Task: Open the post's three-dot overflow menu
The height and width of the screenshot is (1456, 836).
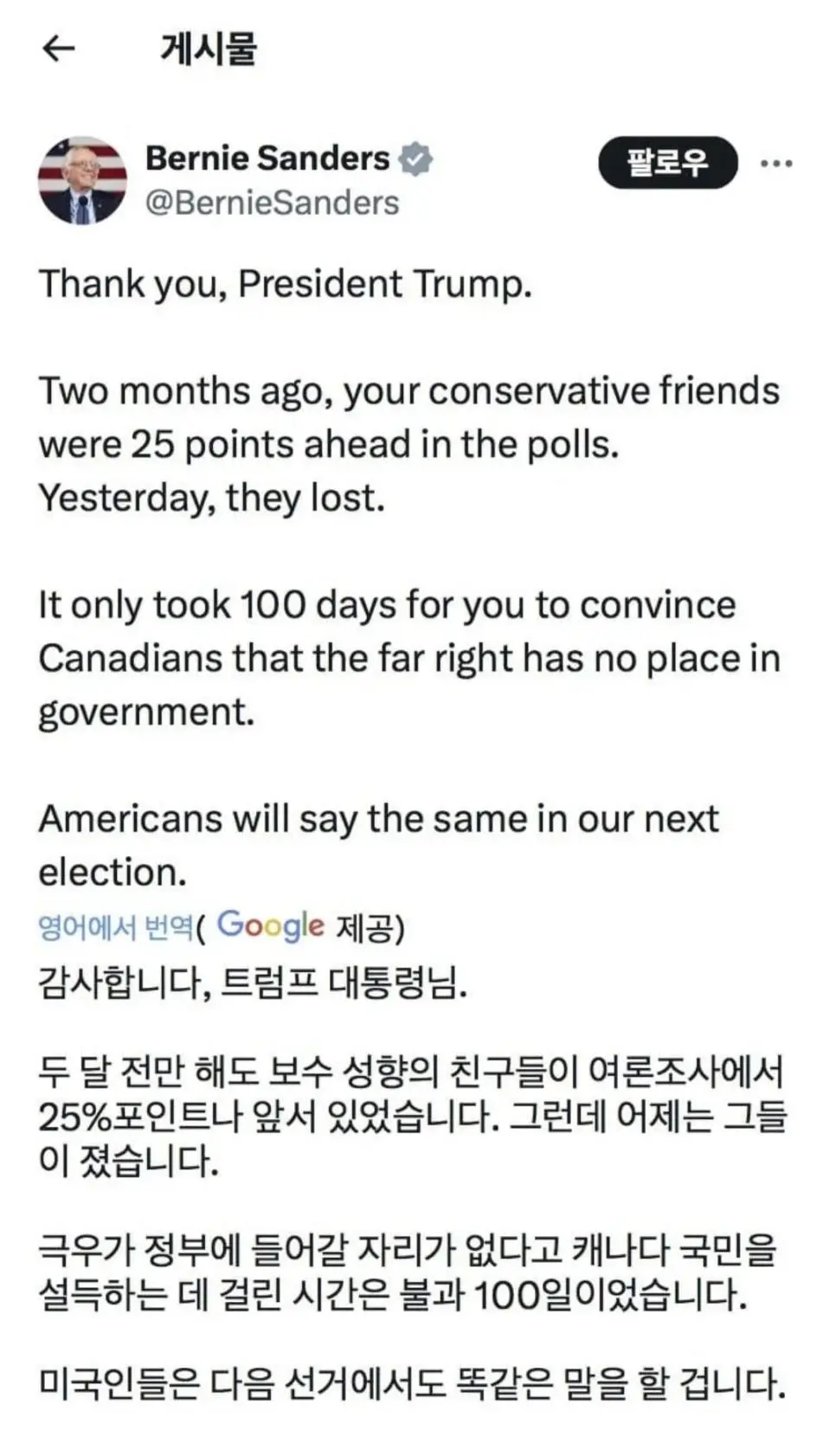Action: pyautogui.click(x=775, y=163)
